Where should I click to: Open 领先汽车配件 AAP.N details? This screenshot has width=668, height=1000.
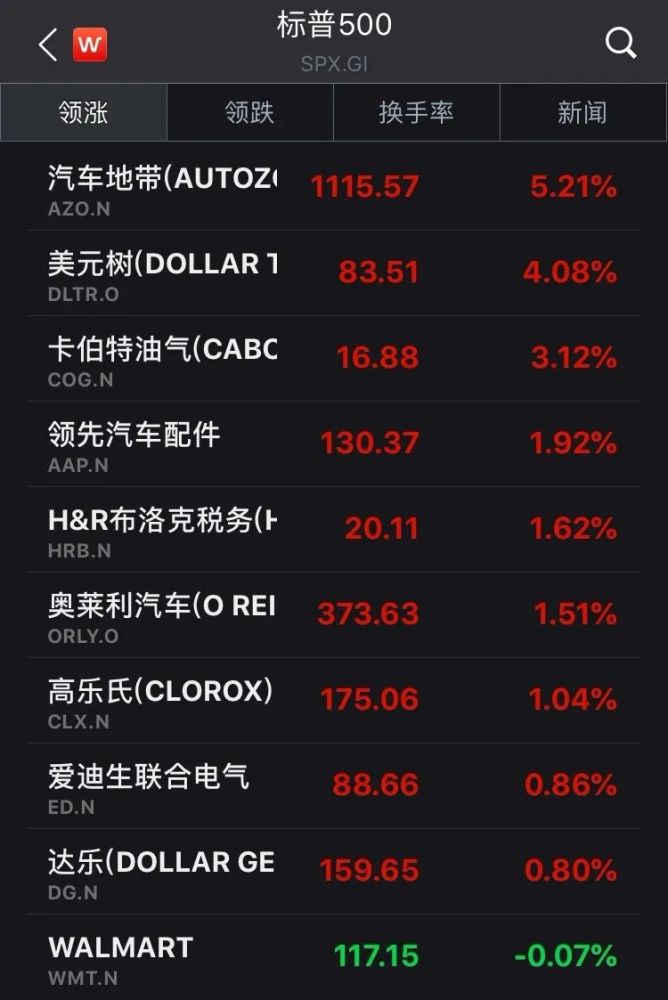(334, 445)
